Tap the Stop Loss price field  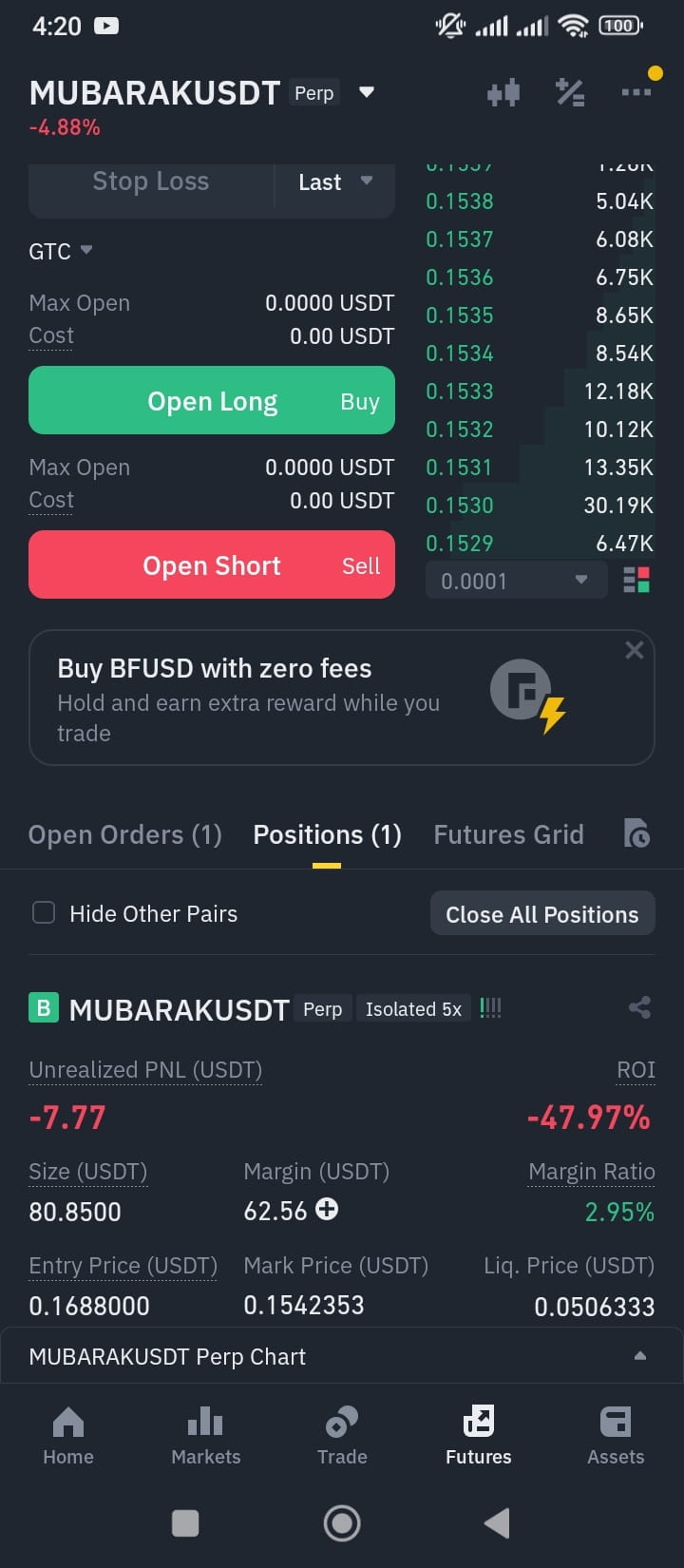(x=151, y=182)
